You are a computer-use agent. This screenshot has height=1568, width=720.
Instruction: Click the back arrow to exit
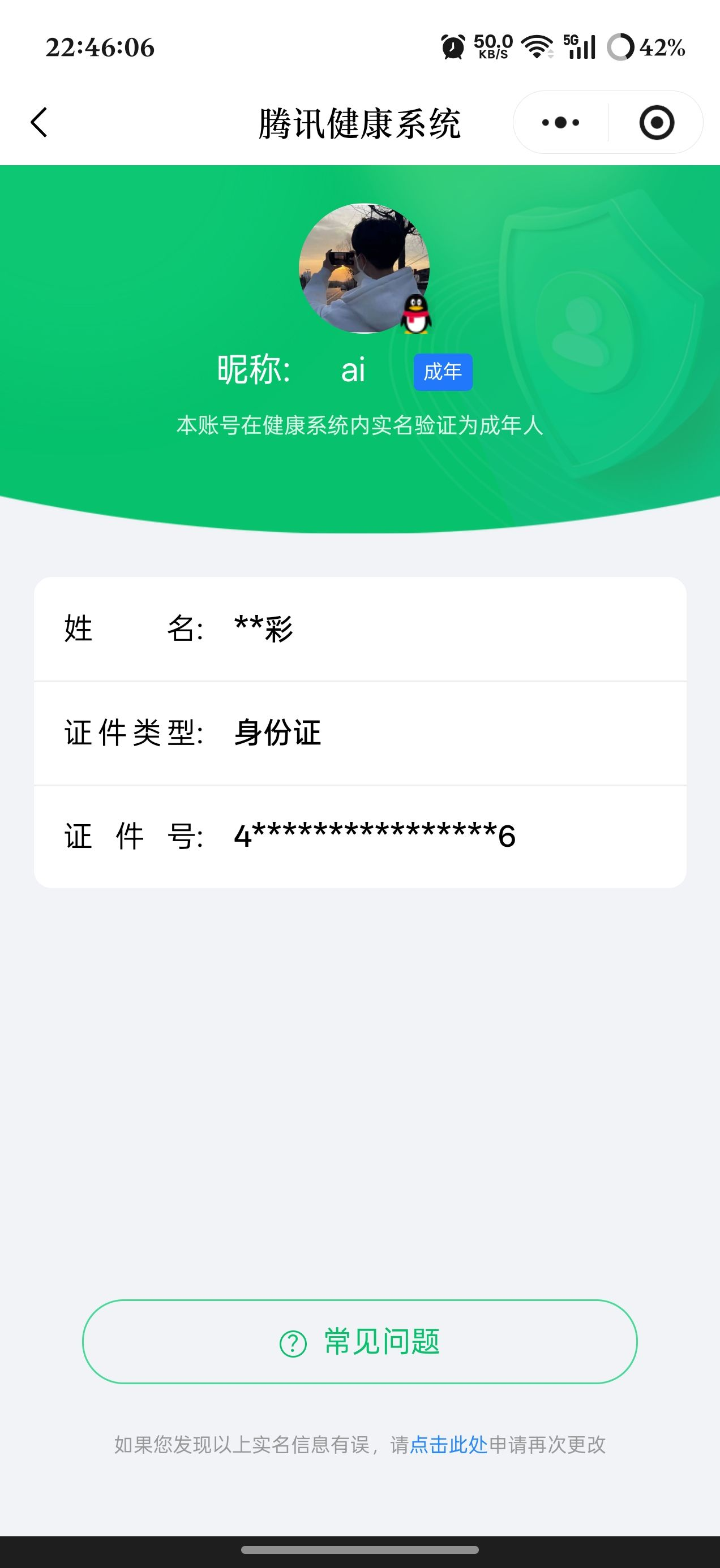[x=38, y=122]
